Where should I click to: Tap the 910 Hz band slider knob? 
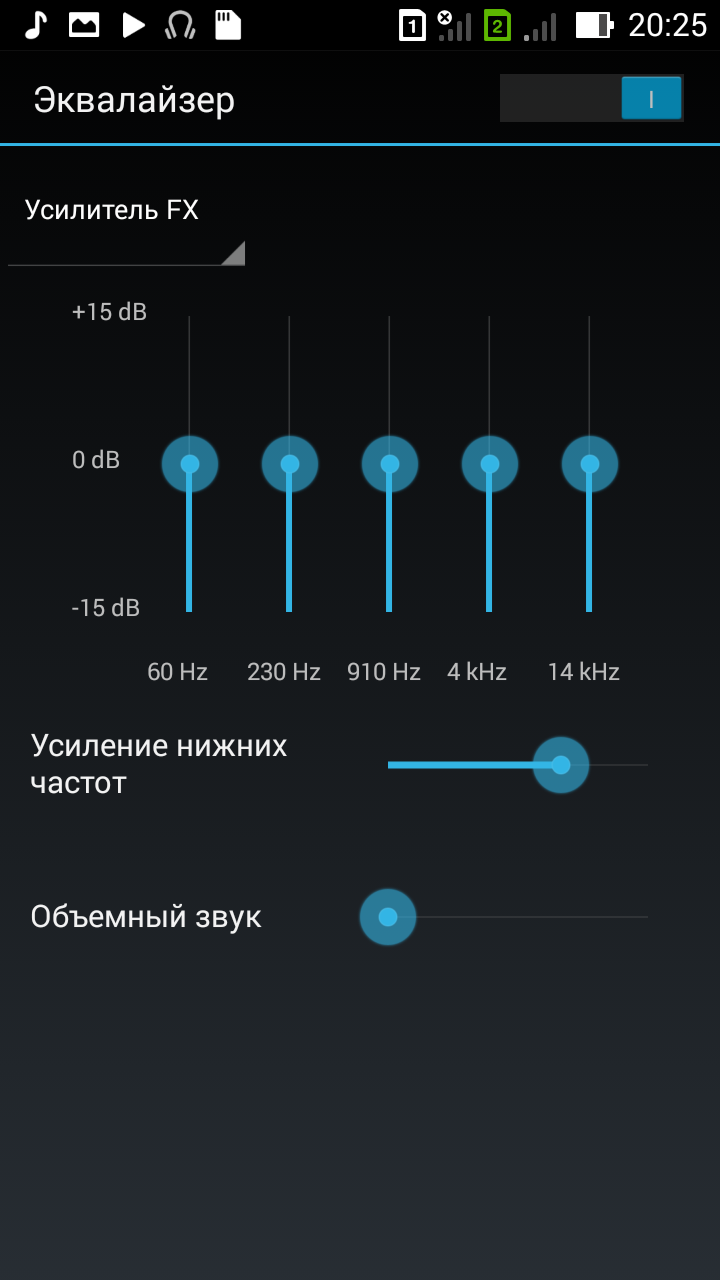[390, 464]
